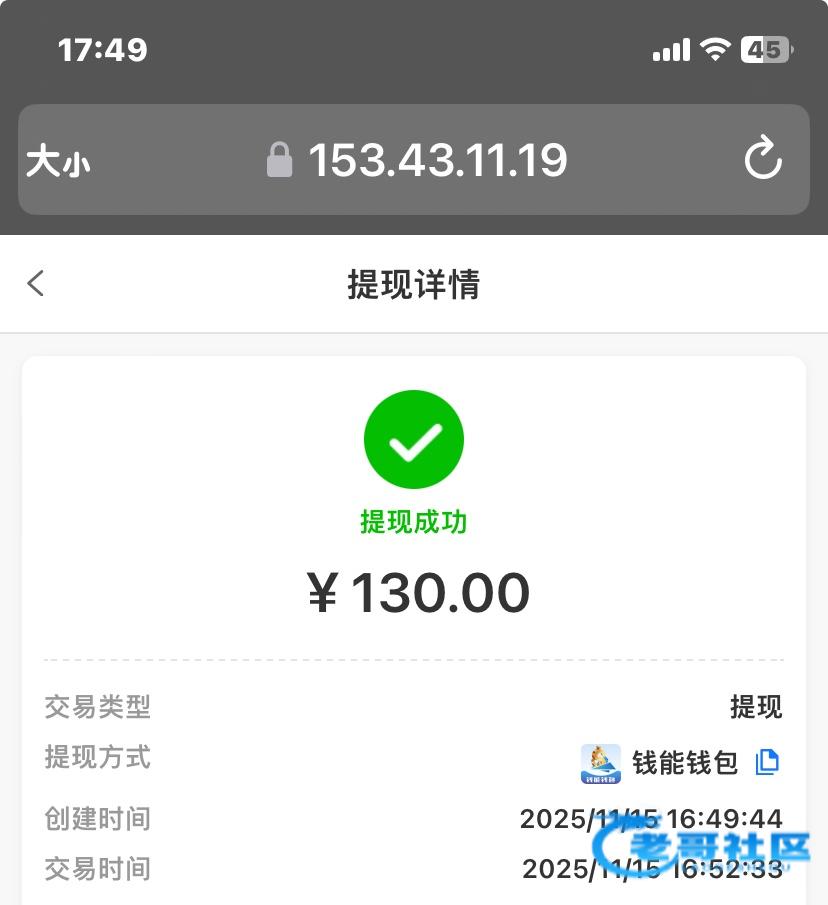The height and width of the screenshot is (905, 828).
Task: Go back from withdrawal details page
Action: click(36, 284)
